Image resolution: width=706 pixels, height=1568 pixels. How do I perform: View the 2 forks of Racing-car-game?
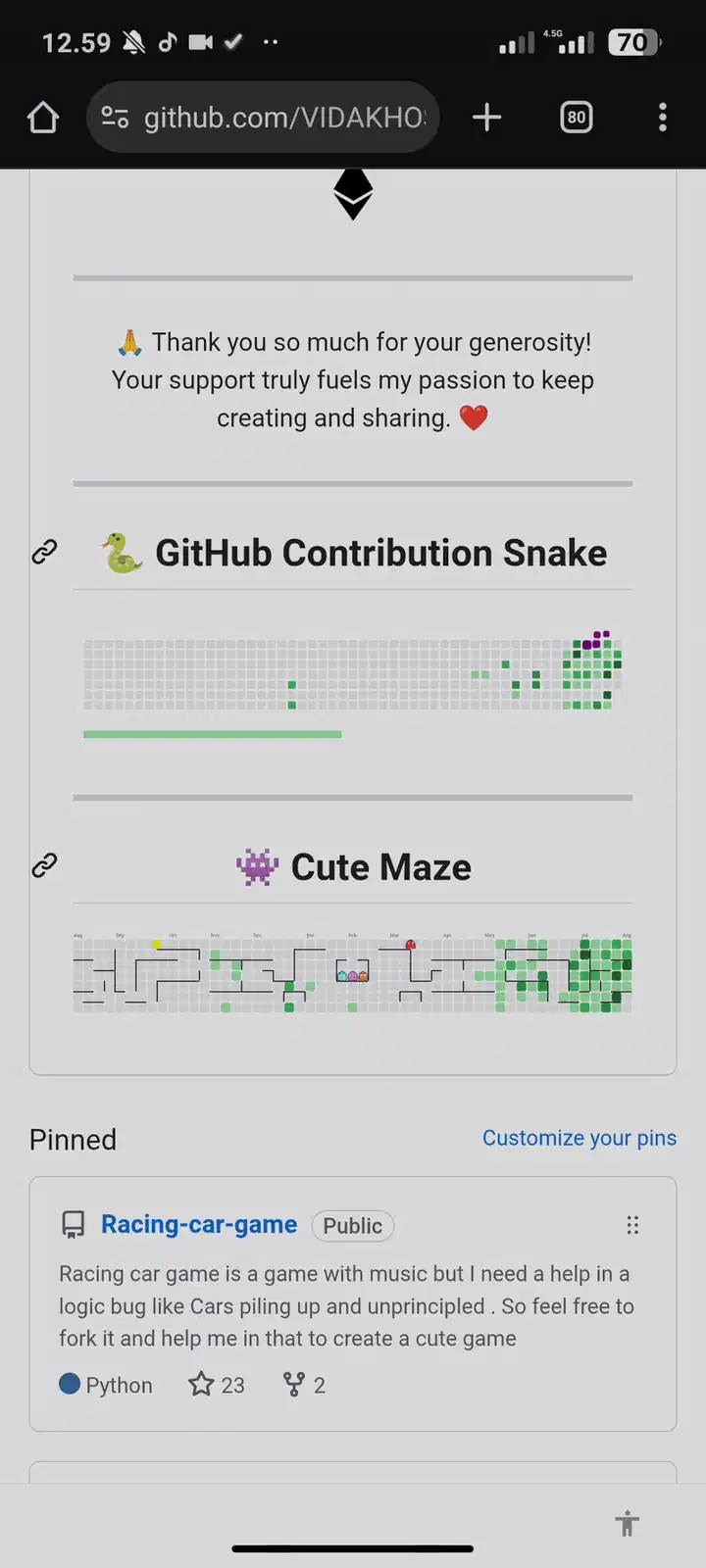[304, 1385]
